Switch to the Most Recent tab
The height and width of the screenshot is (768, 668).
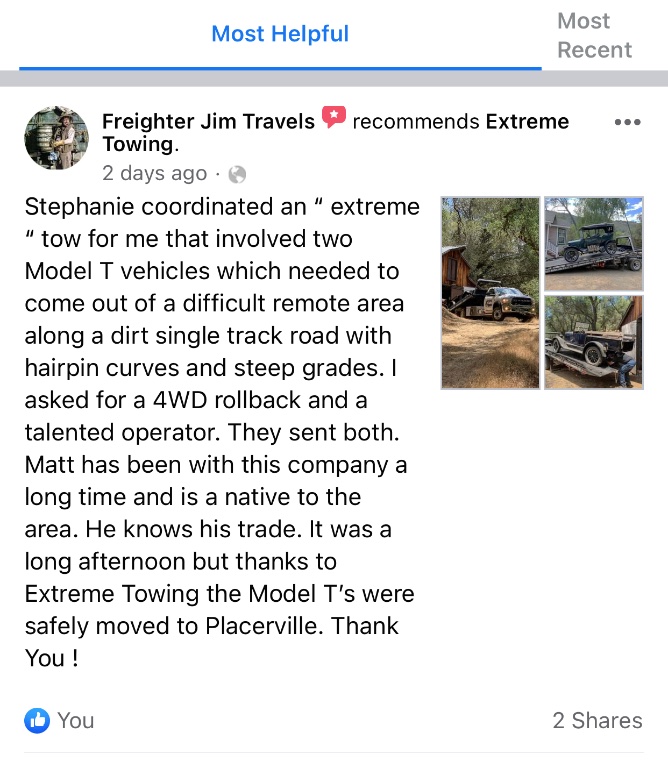pos(595,35)
